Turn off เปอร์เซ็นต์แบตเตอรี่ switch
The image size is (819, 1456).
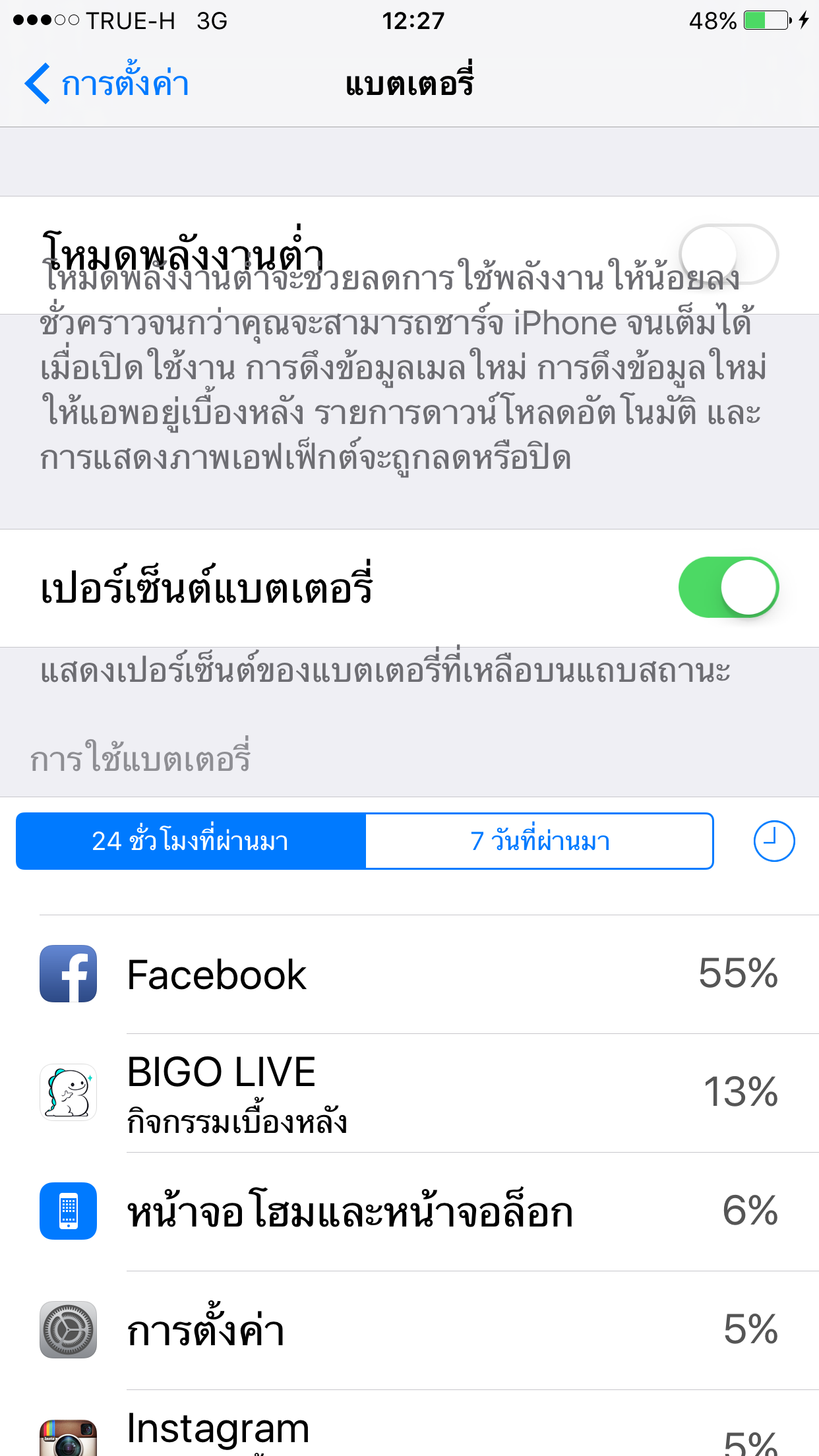click(x=729, y=587)
